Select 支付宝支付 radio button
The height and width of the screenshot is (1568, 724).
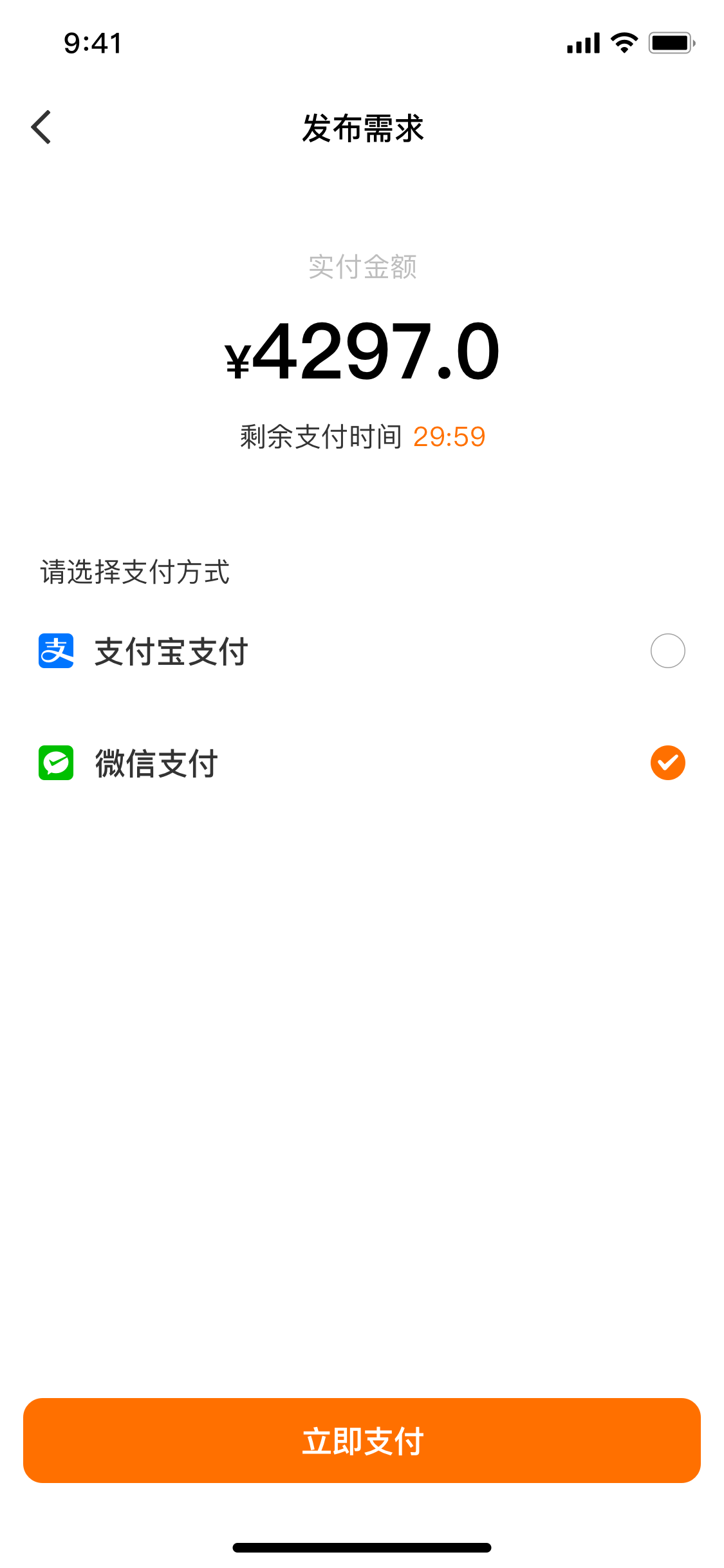click(667, 651)
